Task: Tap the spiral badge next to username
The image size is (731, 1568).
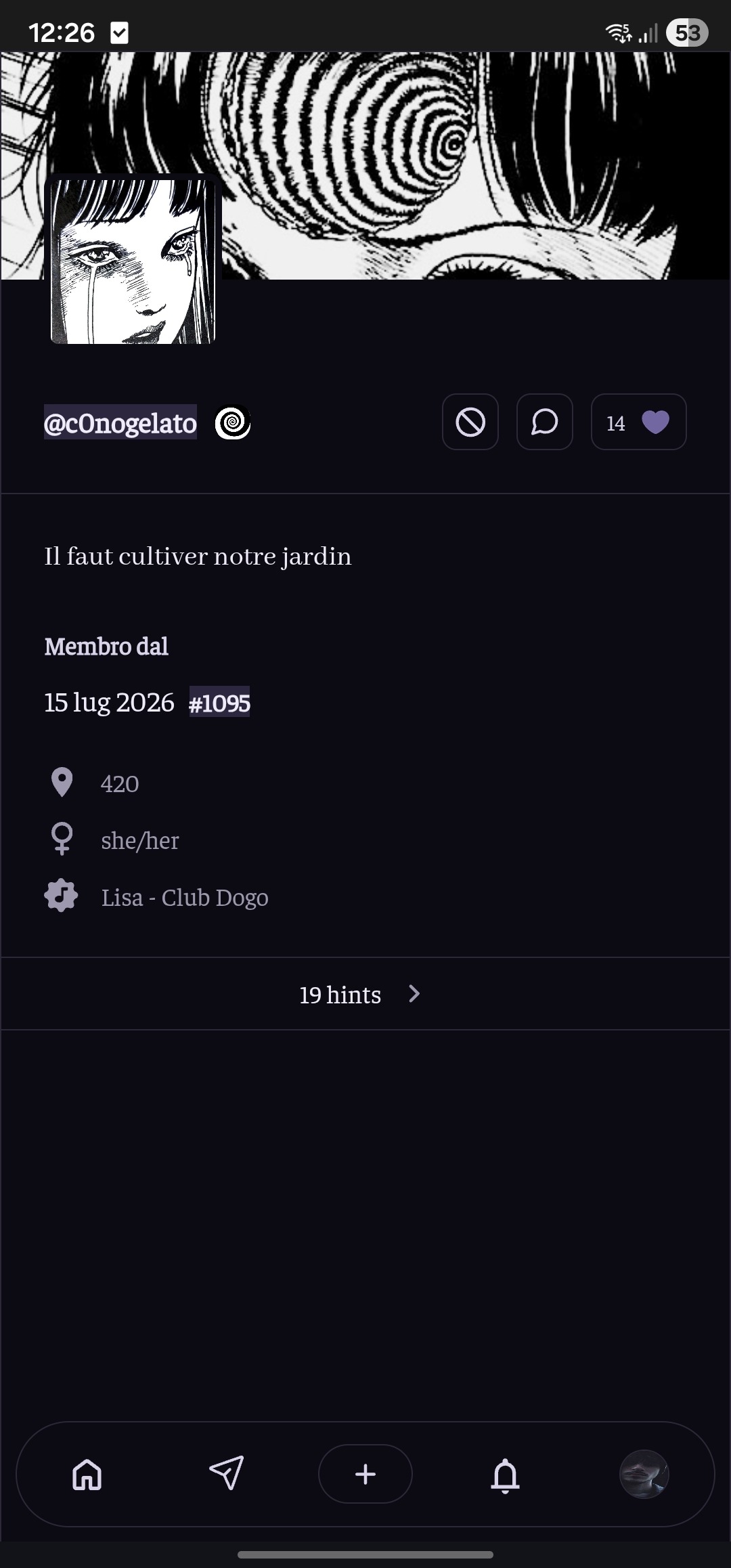Action: pos(233,422)
